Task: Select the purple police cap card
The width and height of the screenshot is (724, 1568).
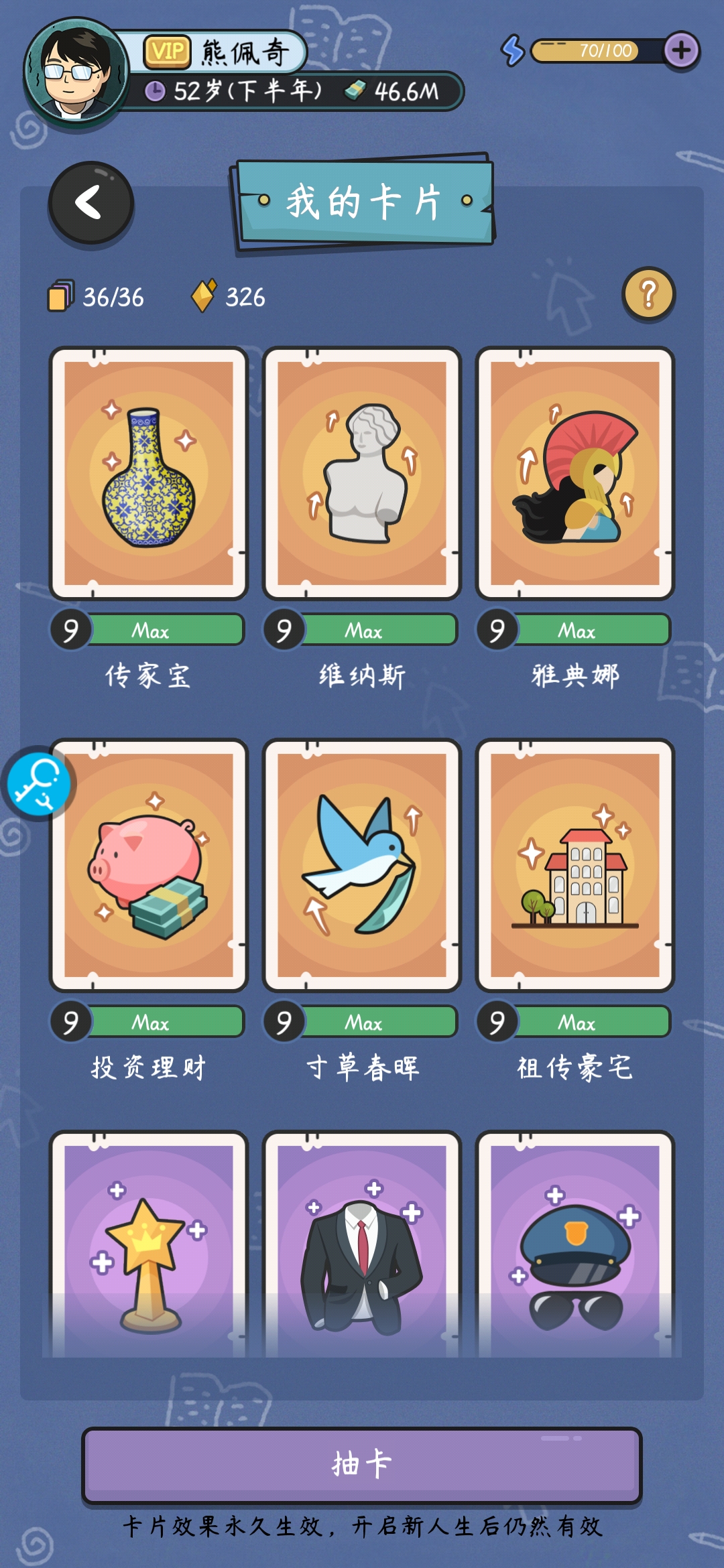Action: pos(575,1246)
